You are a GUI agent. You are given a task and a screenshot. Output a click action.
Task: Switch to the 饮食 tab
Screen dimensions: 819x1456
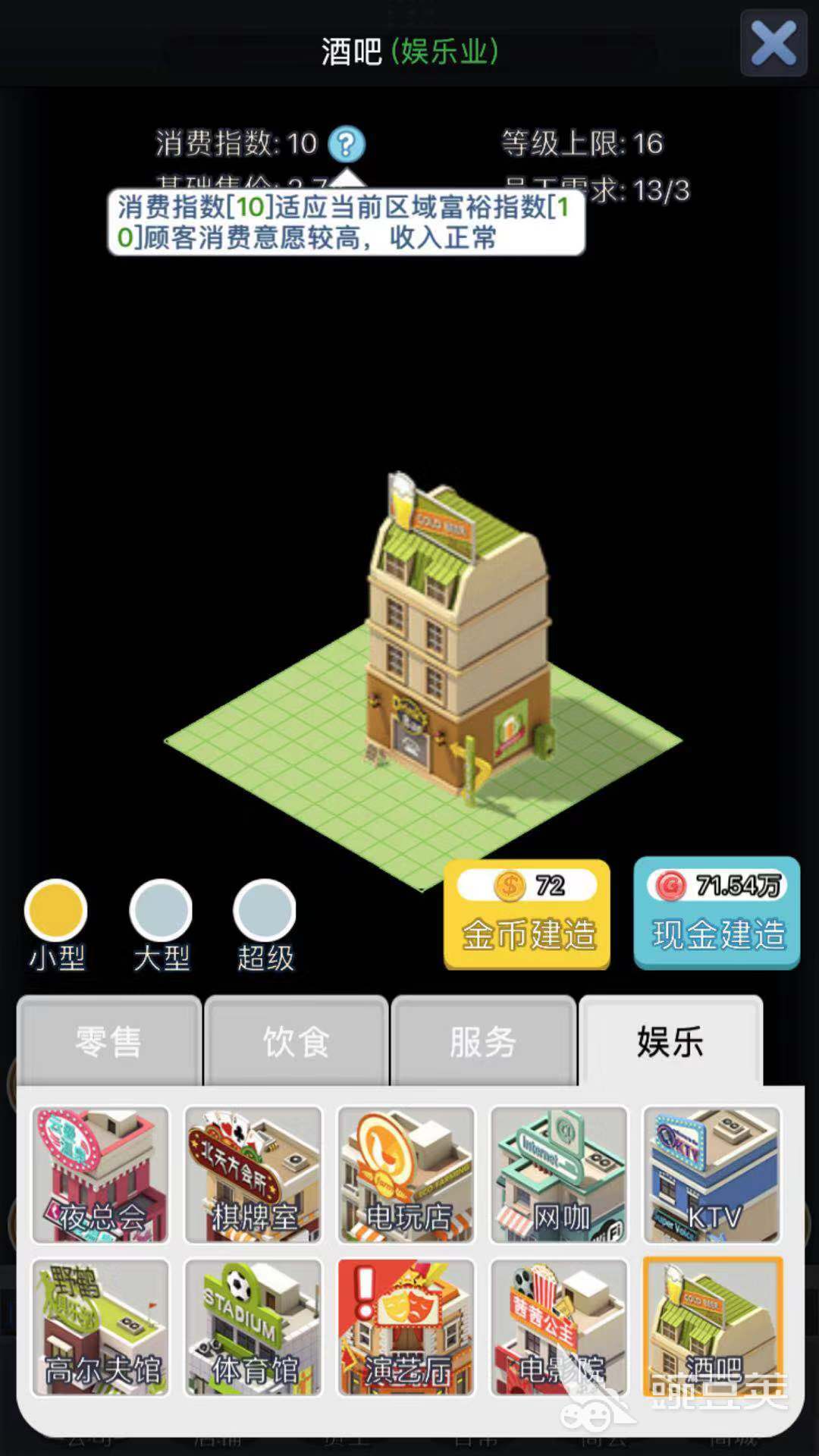(x=296, y=1041)
